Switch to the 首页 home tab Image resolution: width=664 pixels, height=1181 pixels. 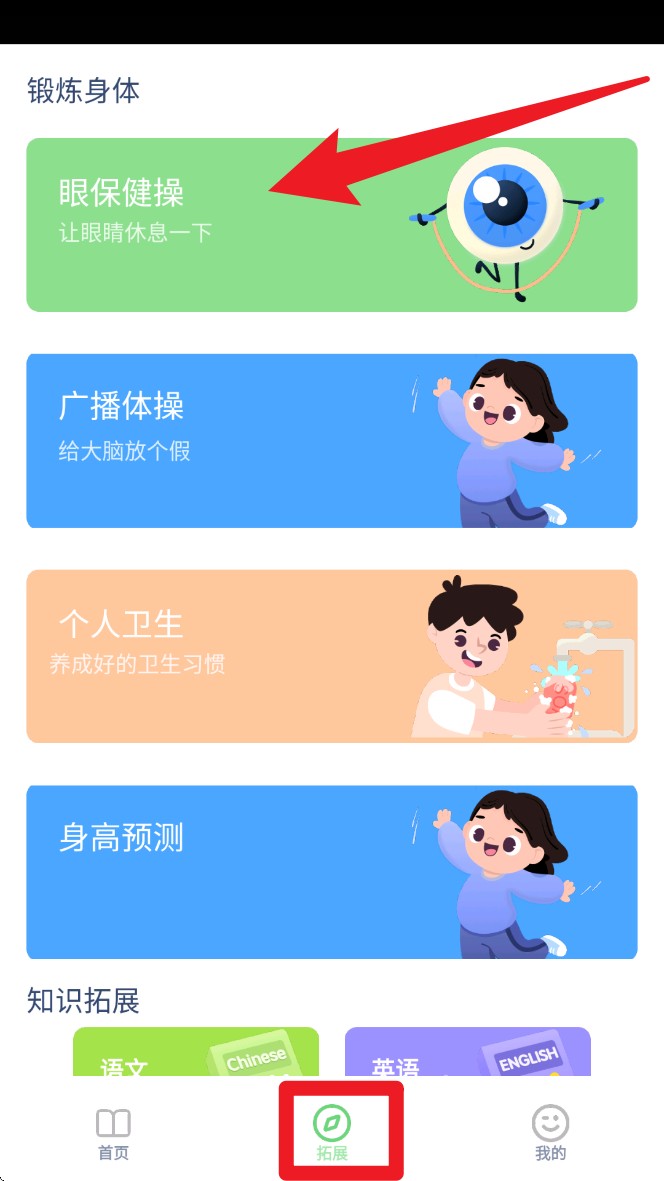(113, 1133)
